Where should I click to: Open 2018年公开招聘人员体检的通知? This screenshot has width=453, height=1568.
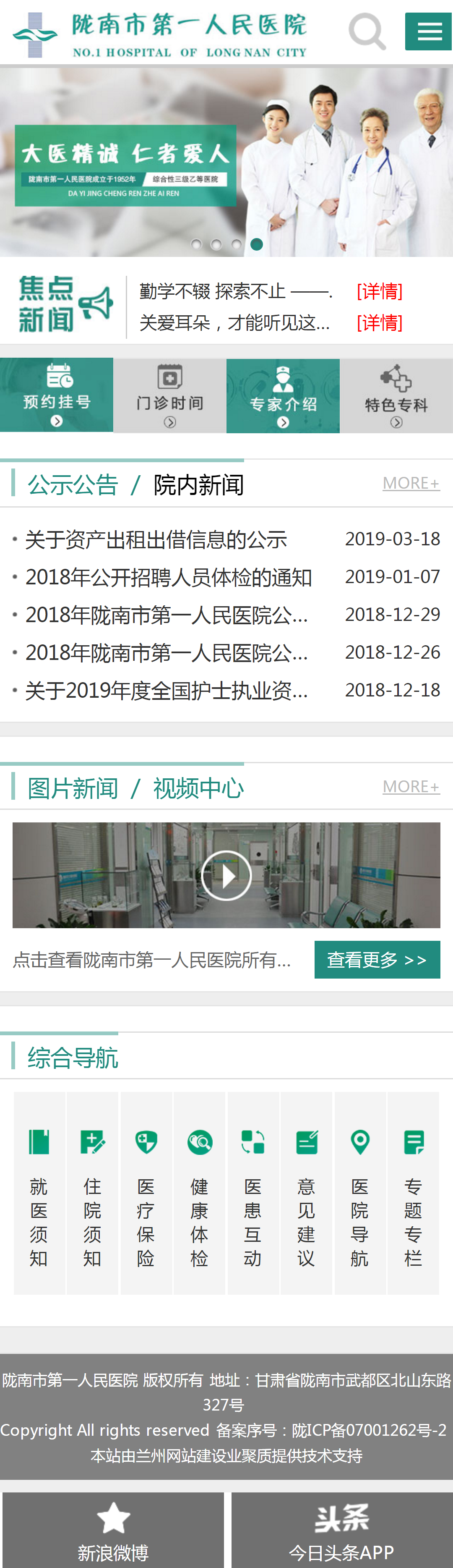pyautogui.click(x=169, y=577)
